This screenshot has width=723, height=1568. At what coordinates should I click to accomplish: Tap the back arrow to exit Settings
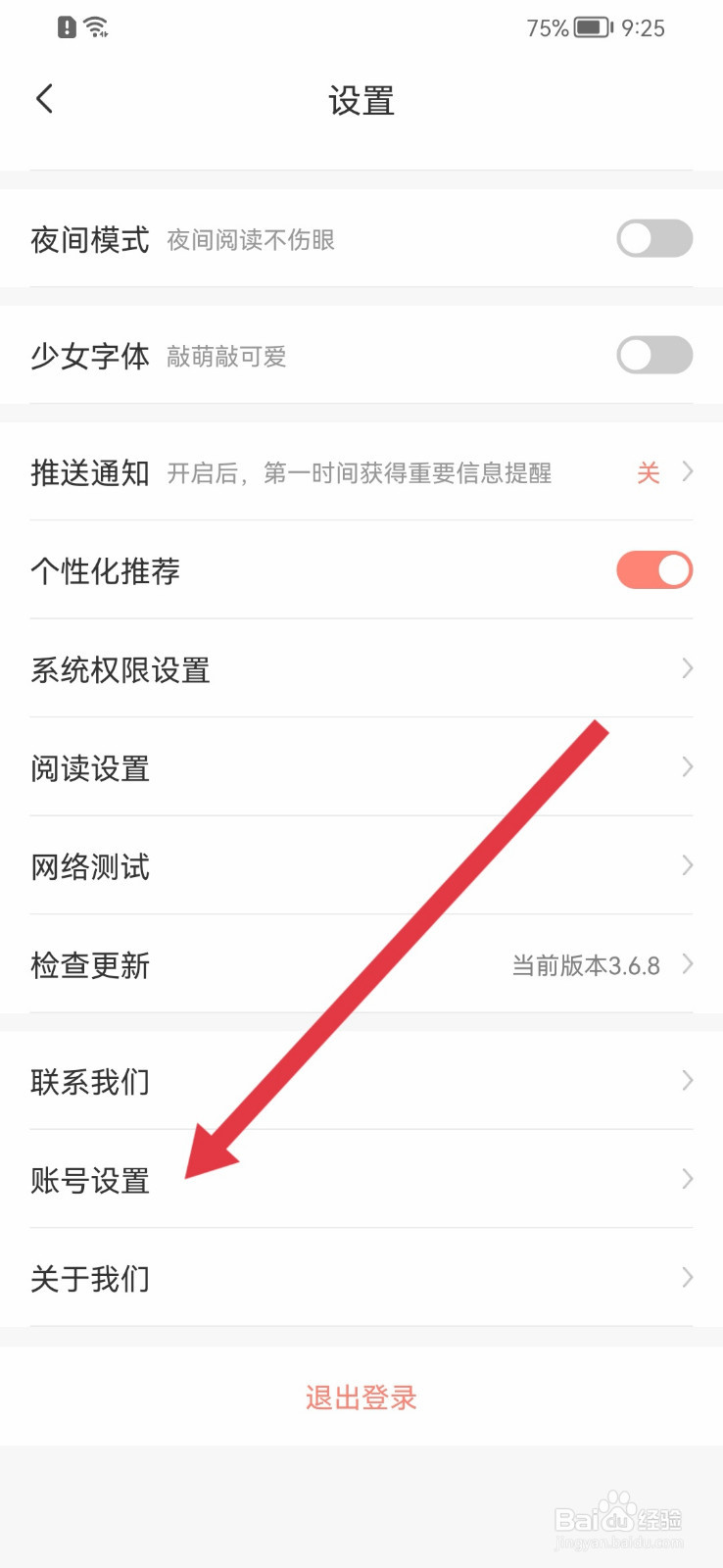pos(43,98)
